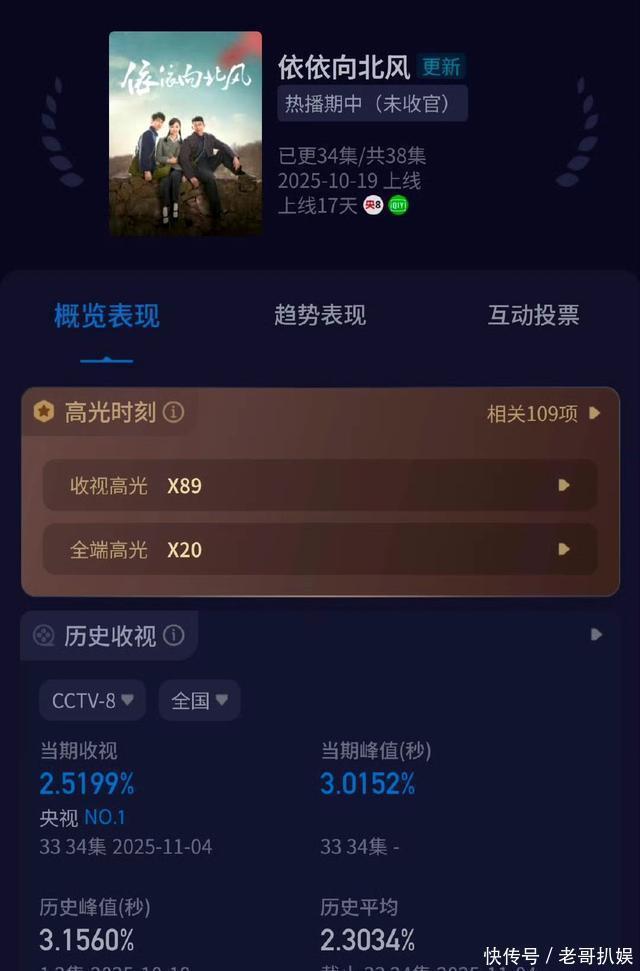Viewport: 640px width, 971px height.
Task: Open the 收视高光 X89 row
Action: click(x=320, y=485)
